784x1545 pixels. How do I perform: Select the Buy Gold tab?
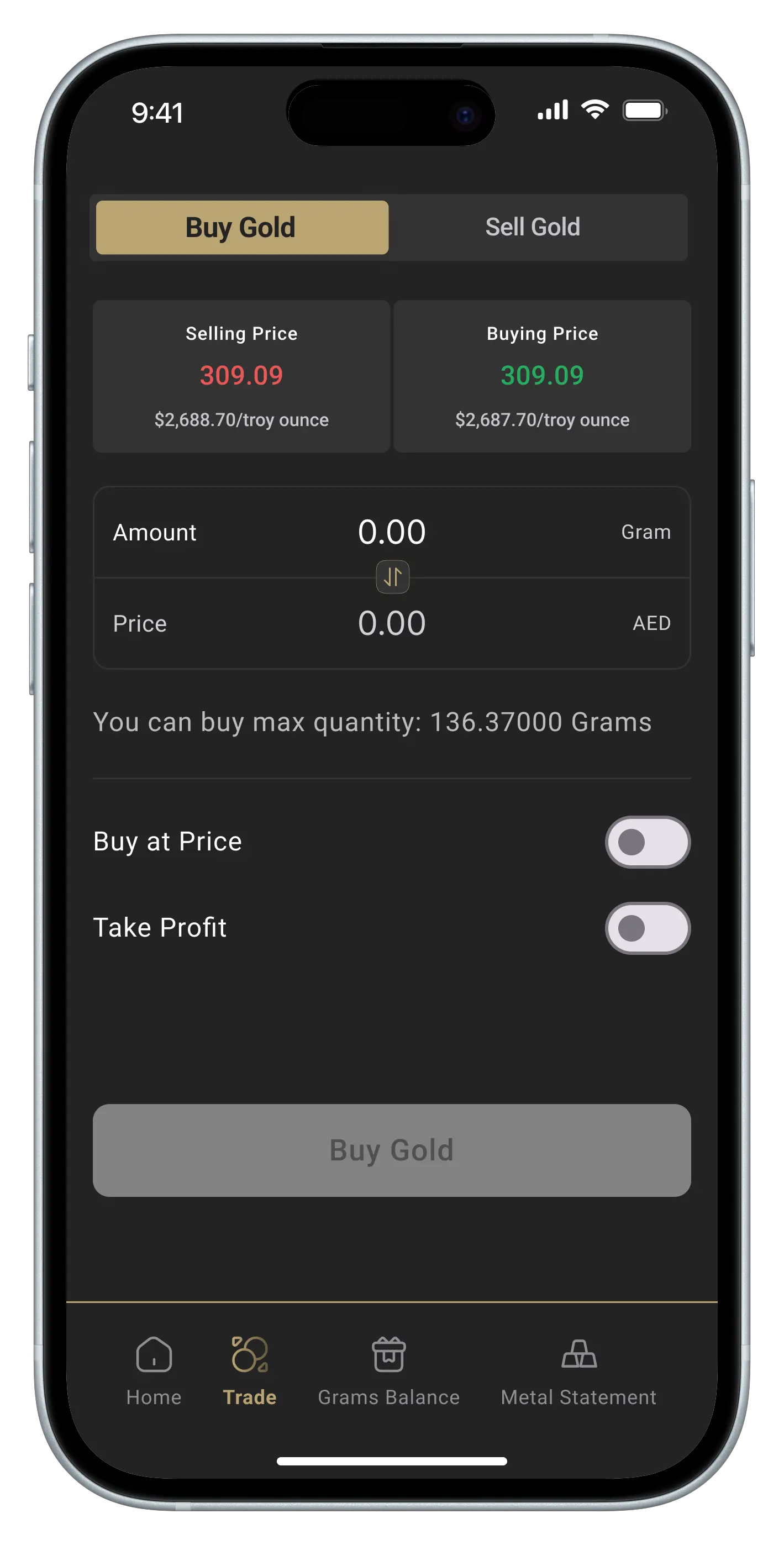[241, 228]
